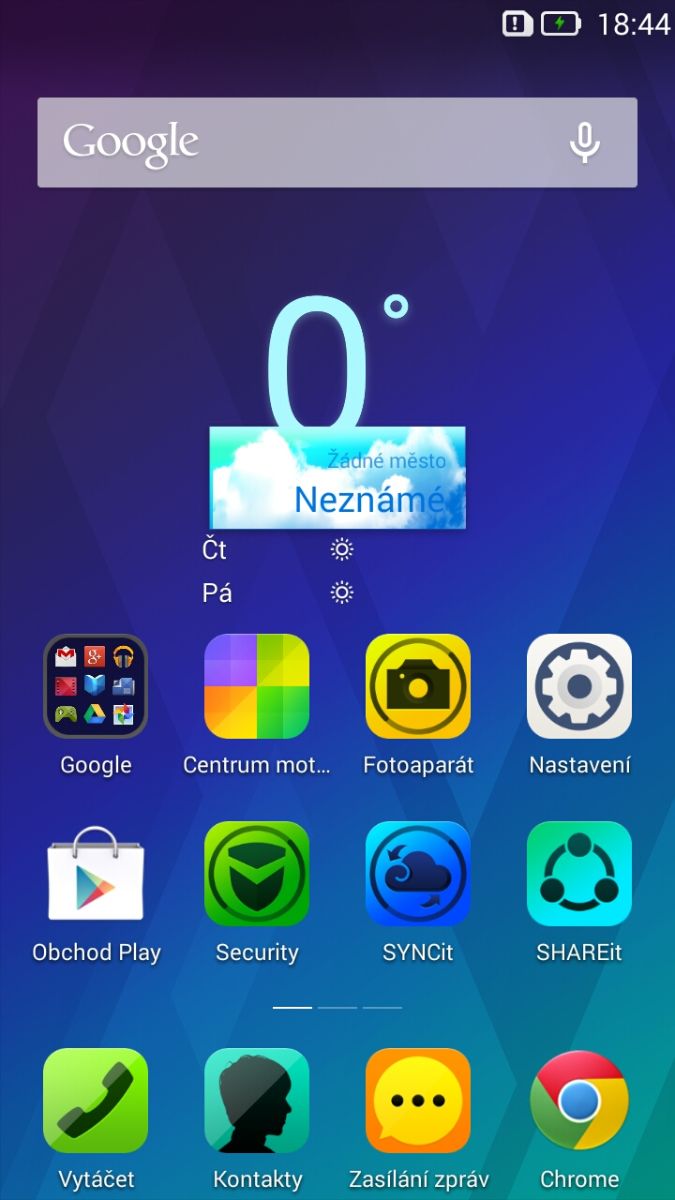Viewport: 675px width, 1200px height.
Task: Open the Vytáčet phone dialer
Action: pyautogui.click(x=96, y=1101)
